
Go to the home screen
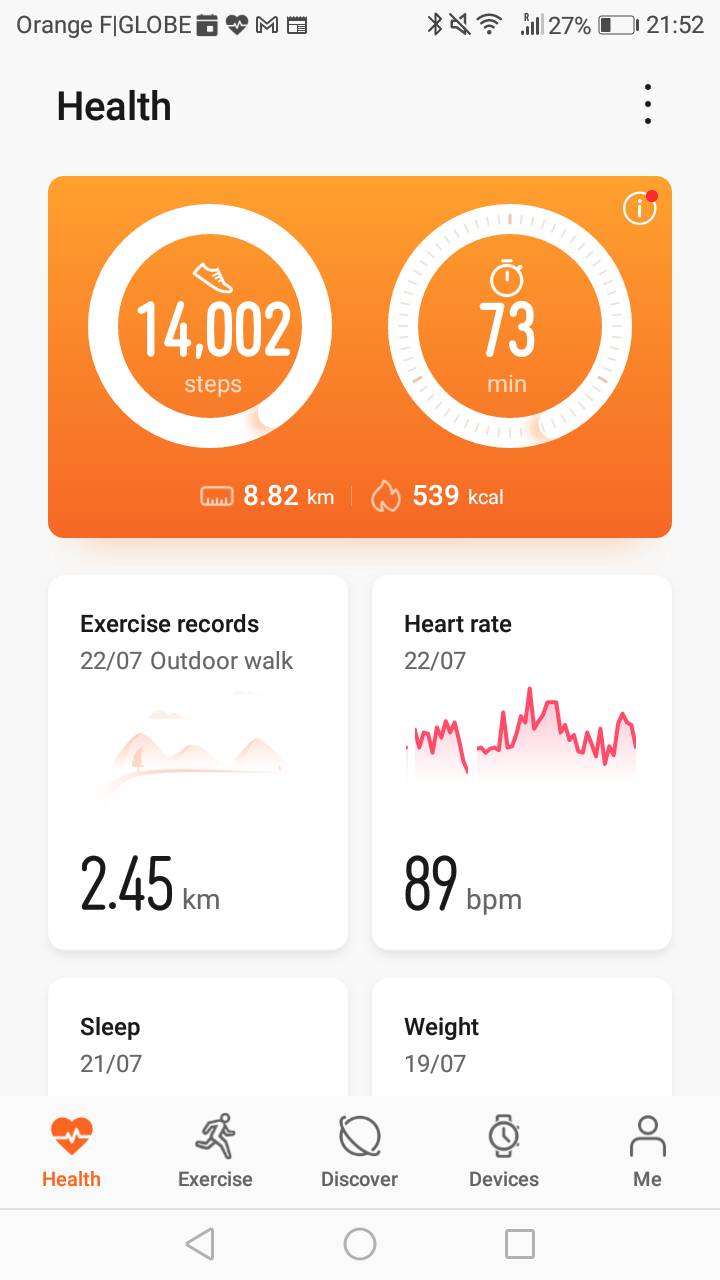click(360, 1244)
